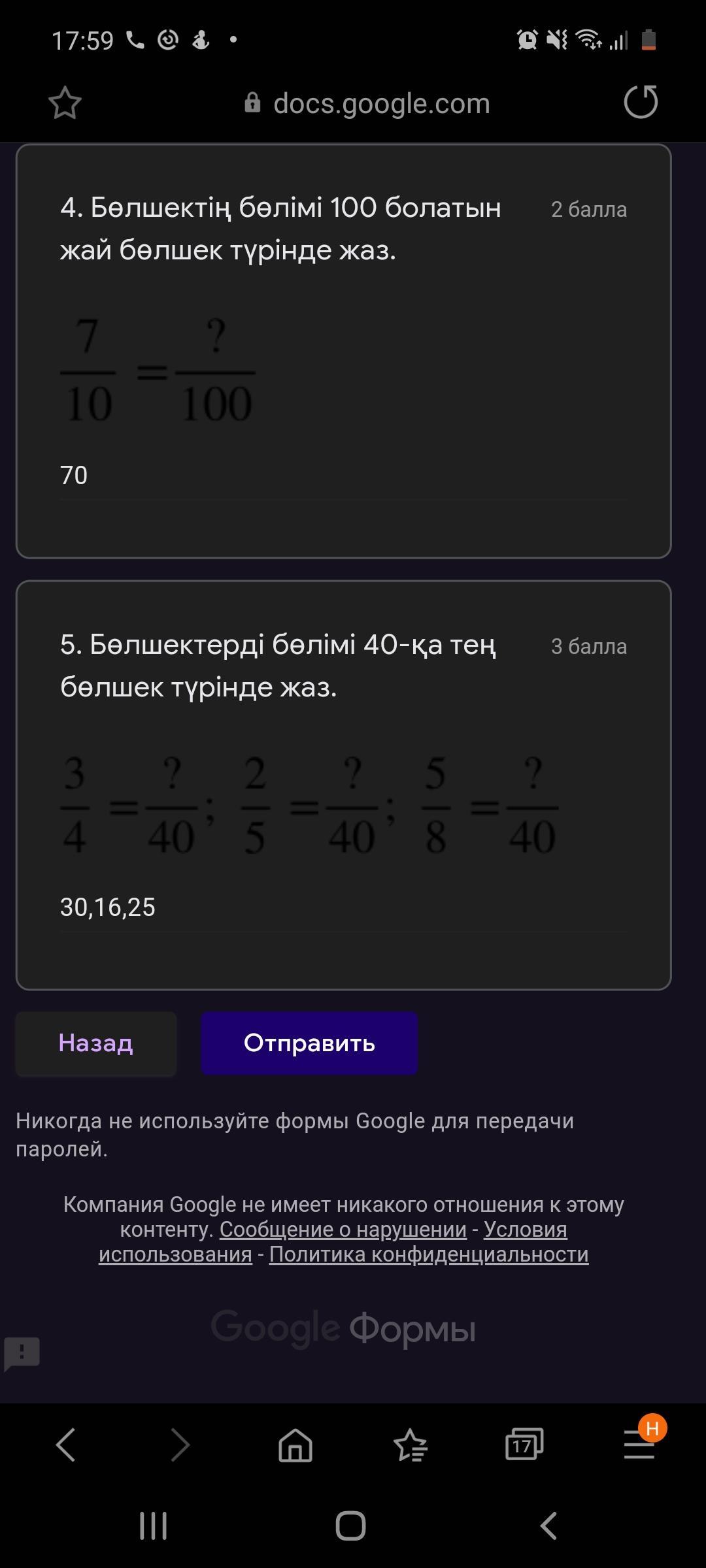Open recent apps from the navigation bar
Image resolution: width=706 pixels, height=1568 pixels.
[x=154, y=1526]
